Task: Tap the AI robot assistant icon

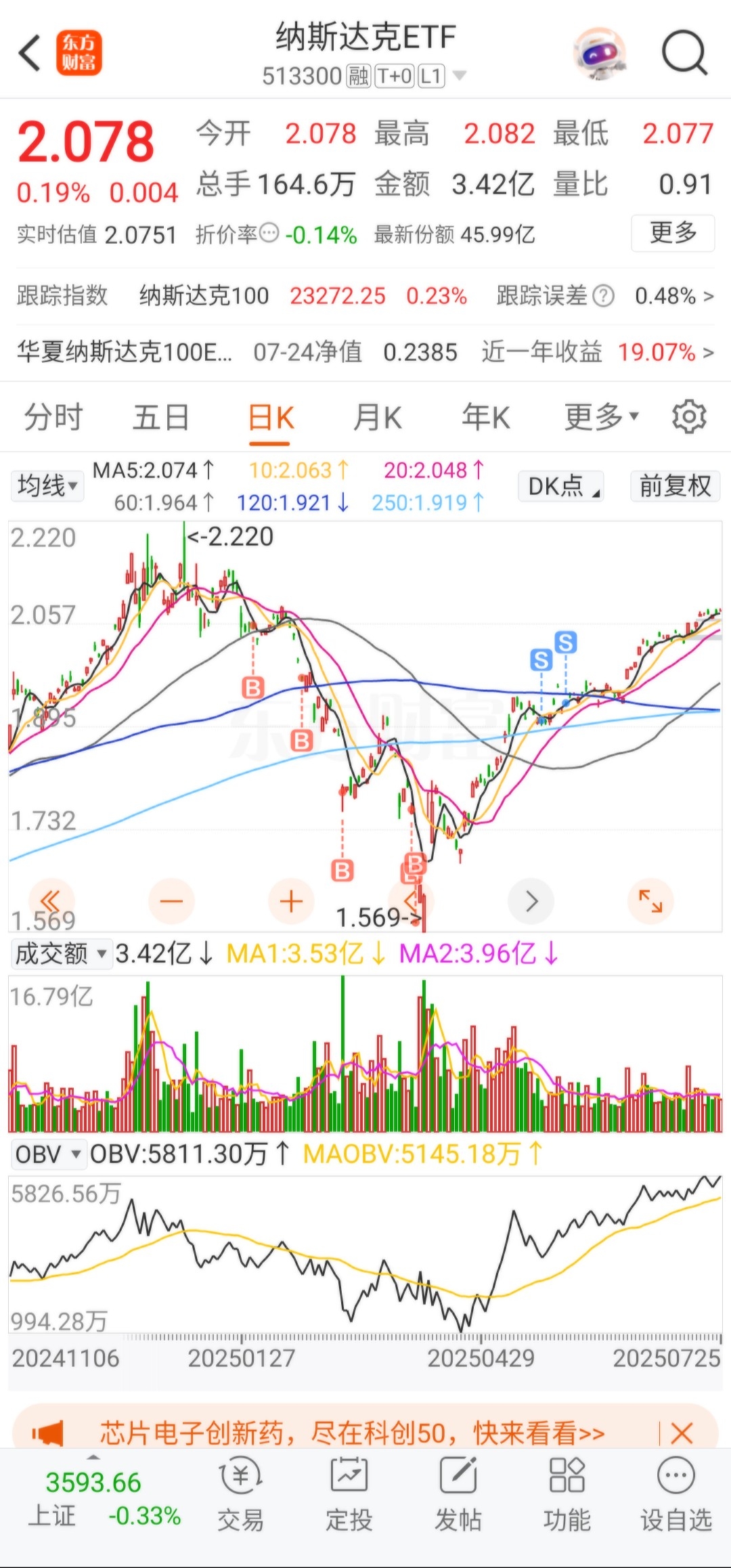Action: 601,53
